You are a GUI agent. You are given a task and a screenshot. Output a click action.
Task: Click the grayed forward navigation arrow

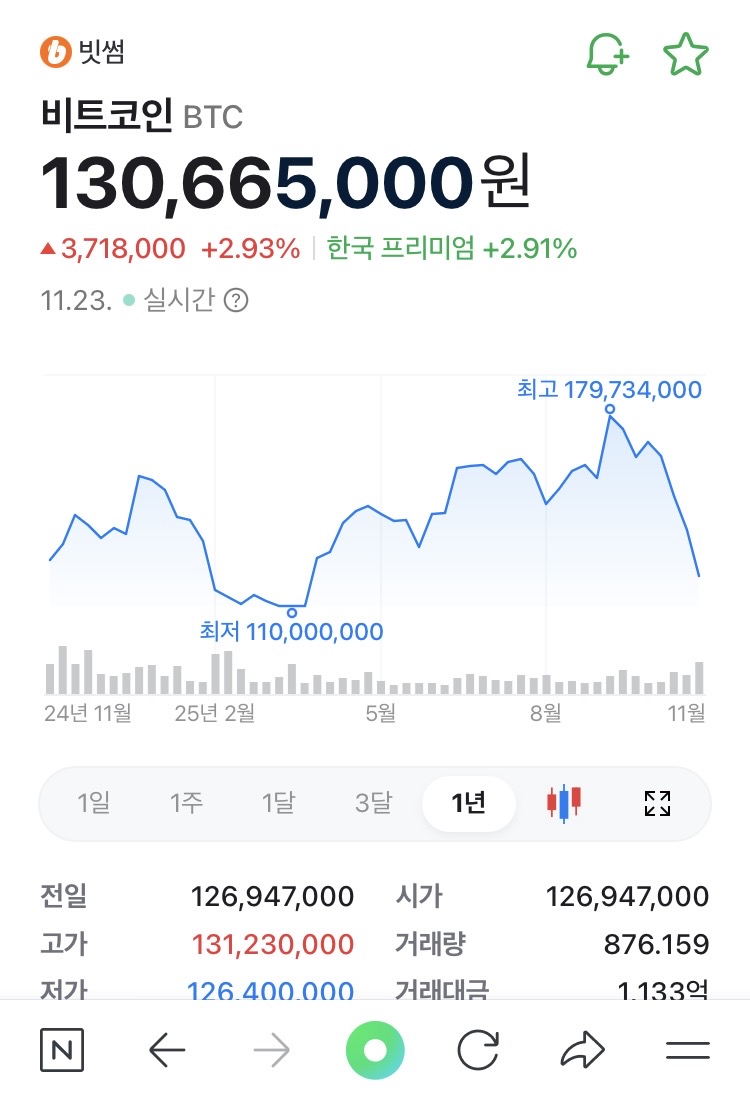click(270, 1049)
